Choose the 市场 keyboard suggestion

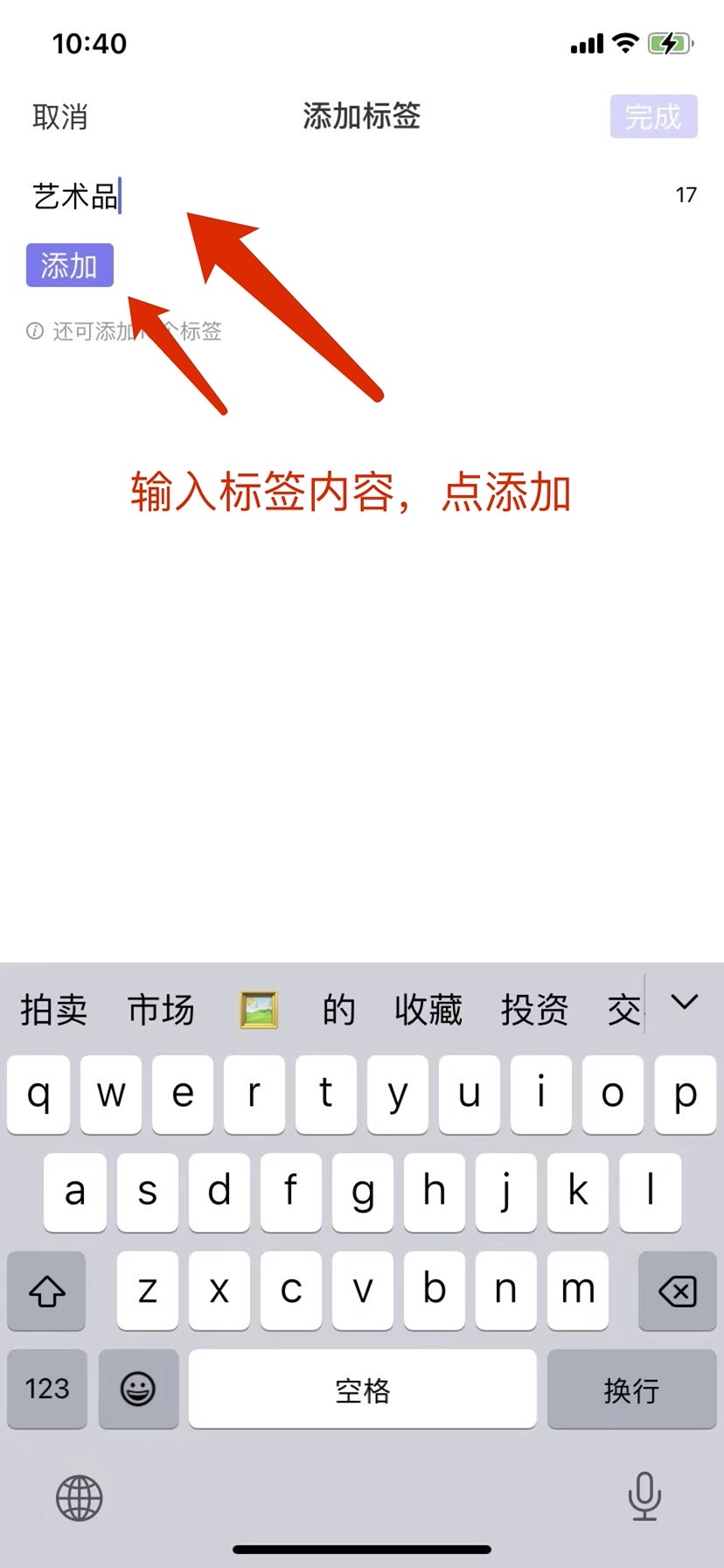pyautogui.click(x=161, y=1010)
